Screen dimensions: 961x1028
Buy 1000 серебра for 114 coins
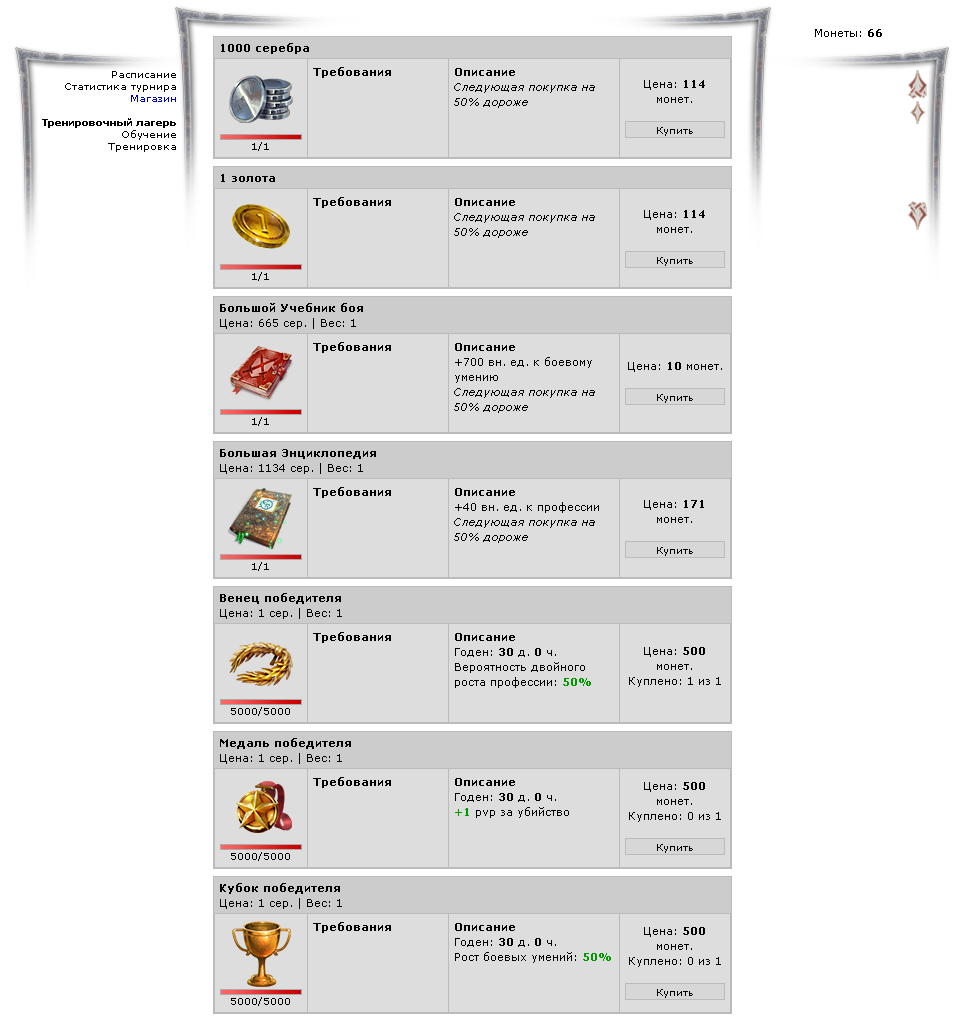tap(674, 130)
